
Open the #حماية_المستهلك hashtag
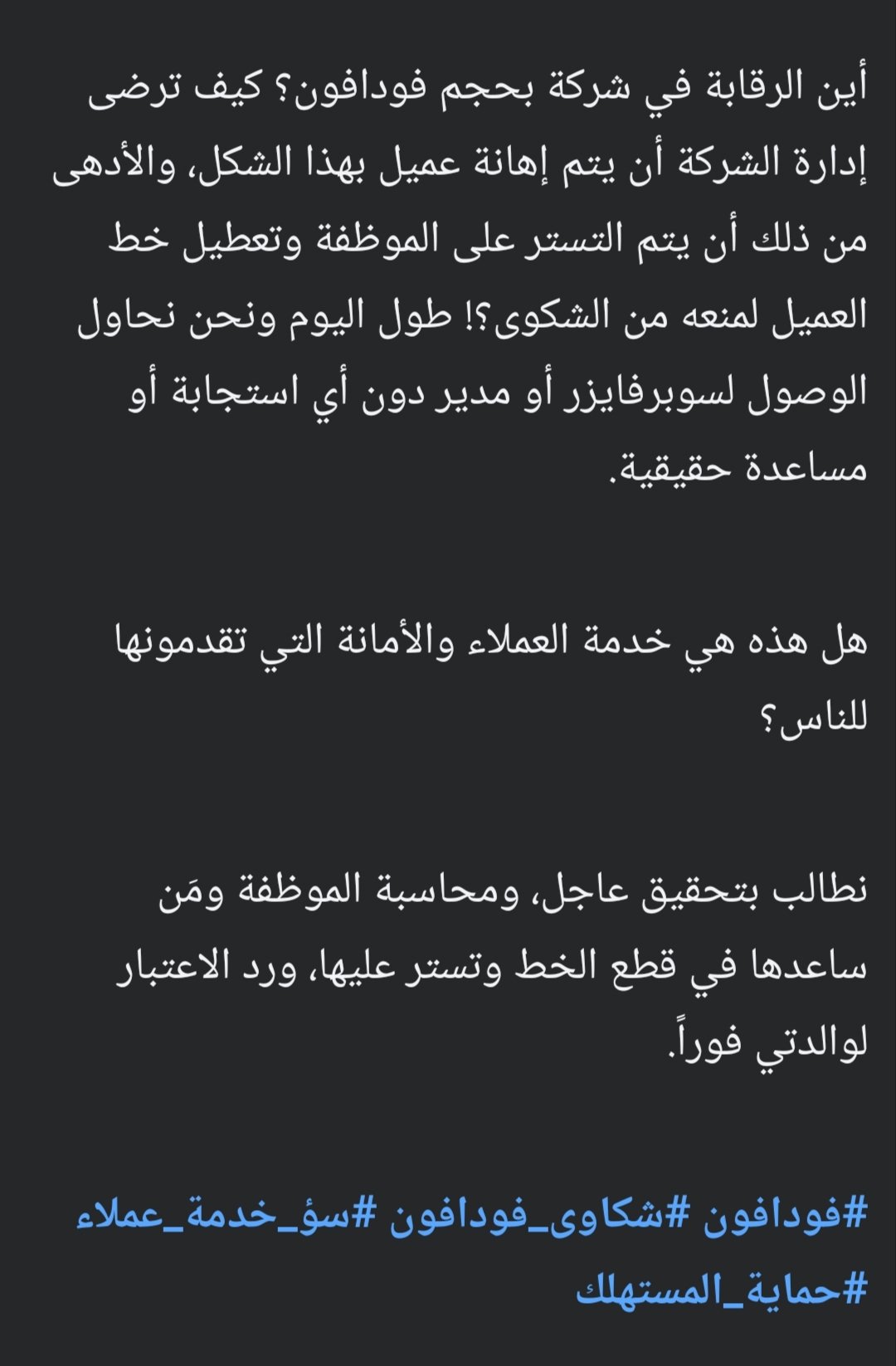pyautogui.click(x=722, y=1290)
